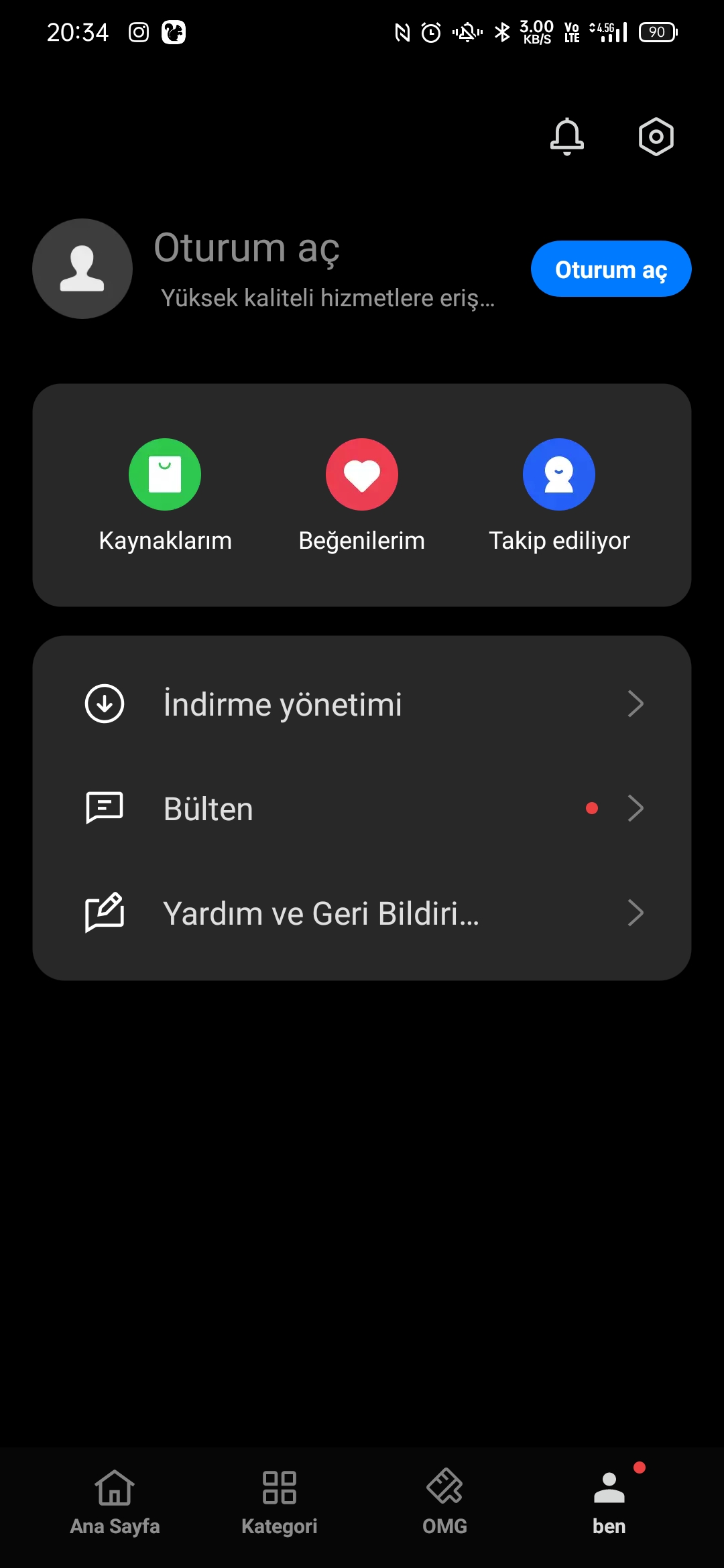Viewport: 724px width, 1568px height.
Task: Open the notifications bell
Action: pos(567,137)
